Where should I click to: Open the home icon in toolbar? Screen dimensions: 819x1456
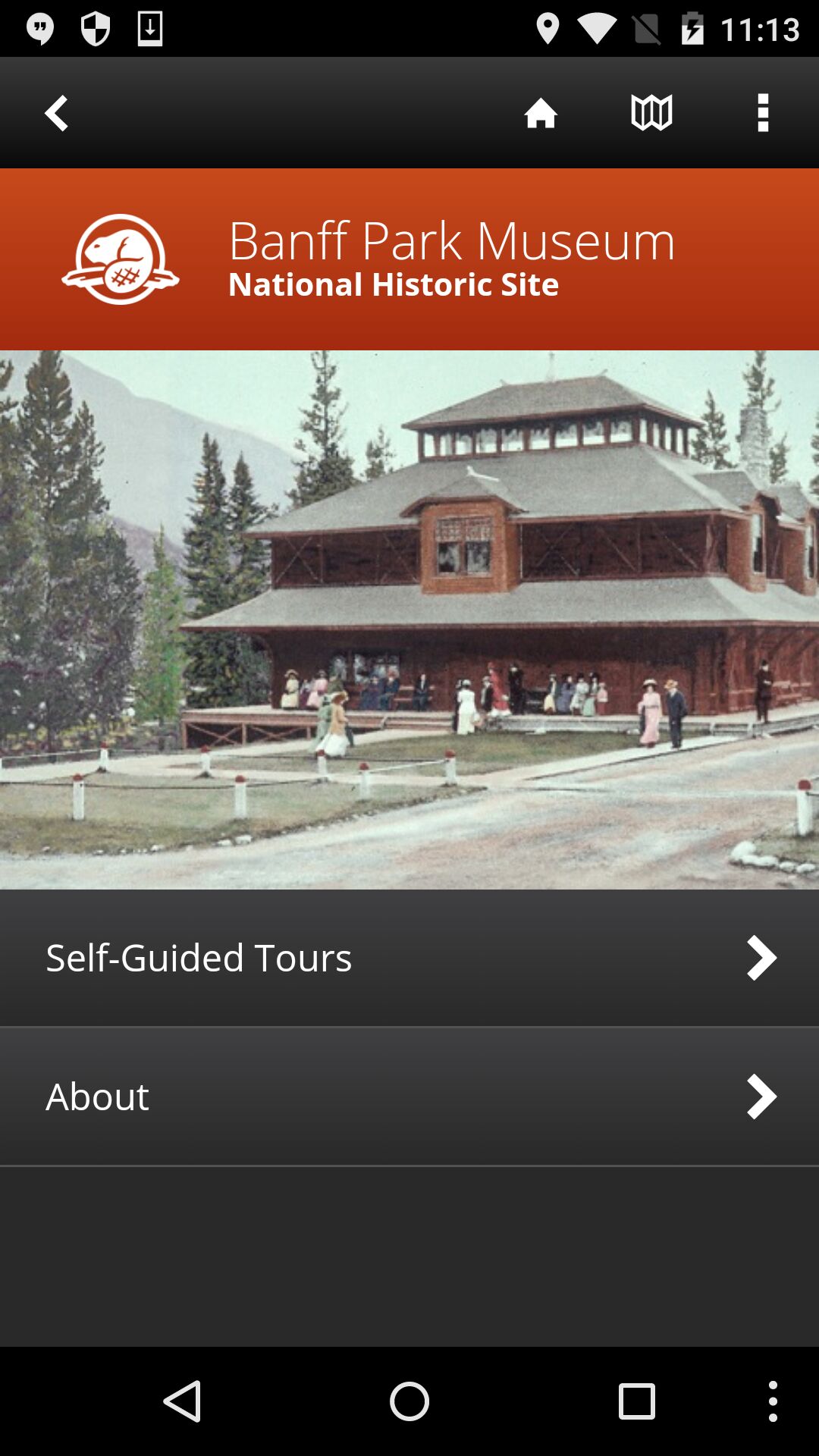(541, 113)
